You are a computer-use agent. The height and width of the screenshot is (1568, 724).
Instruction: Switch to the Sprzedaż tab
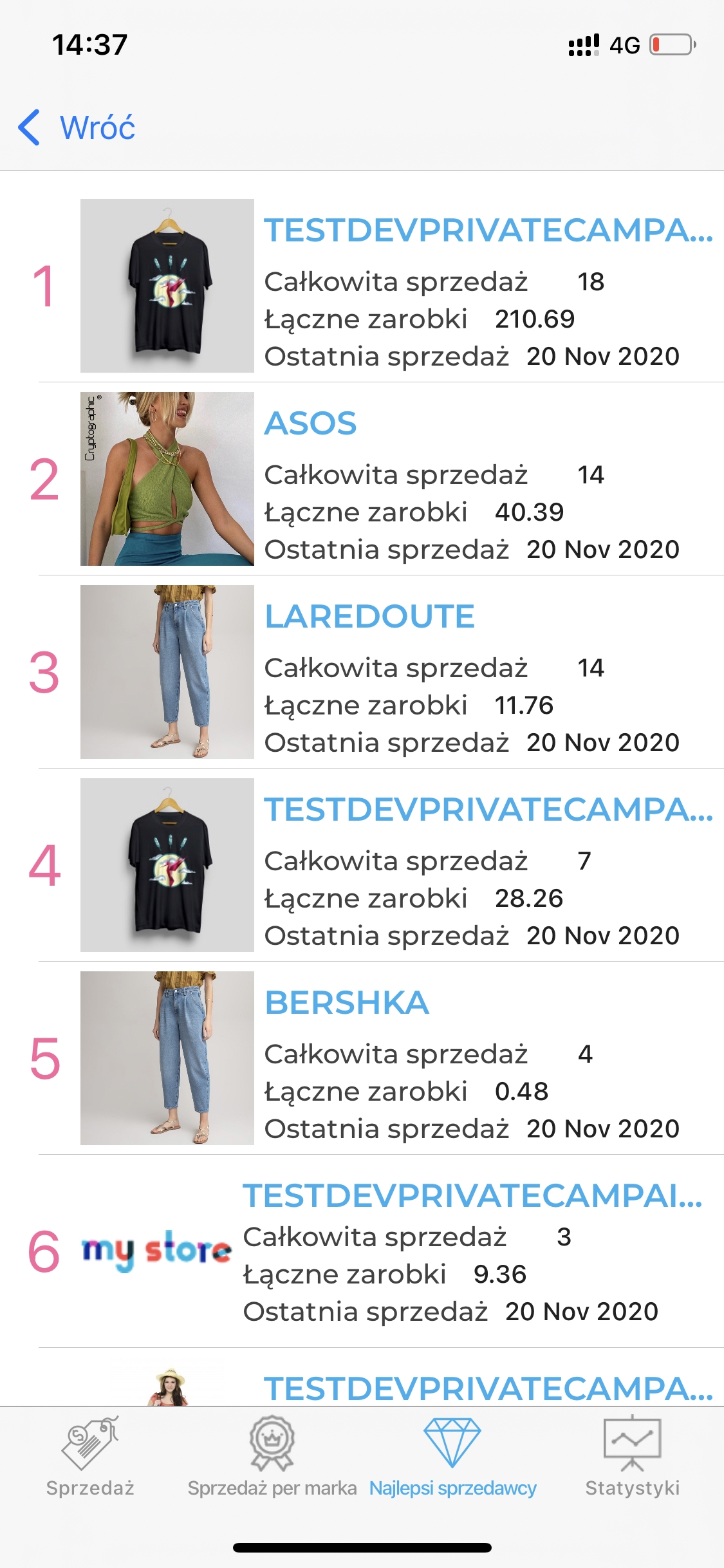(x=90, y=1457)
